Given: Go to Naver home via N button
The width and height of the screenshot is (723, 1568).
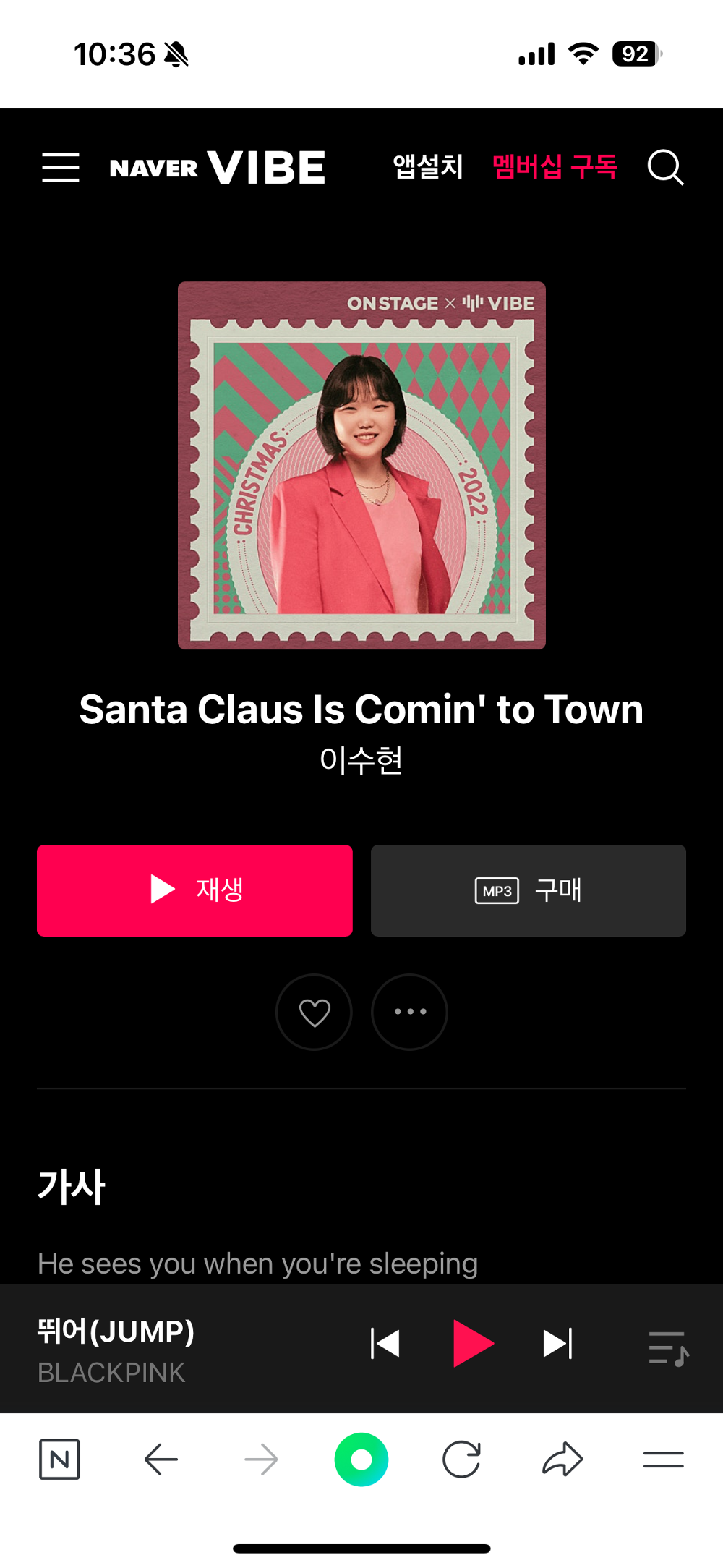Looking at the screenshot, I should click(x=59, y=1460).
